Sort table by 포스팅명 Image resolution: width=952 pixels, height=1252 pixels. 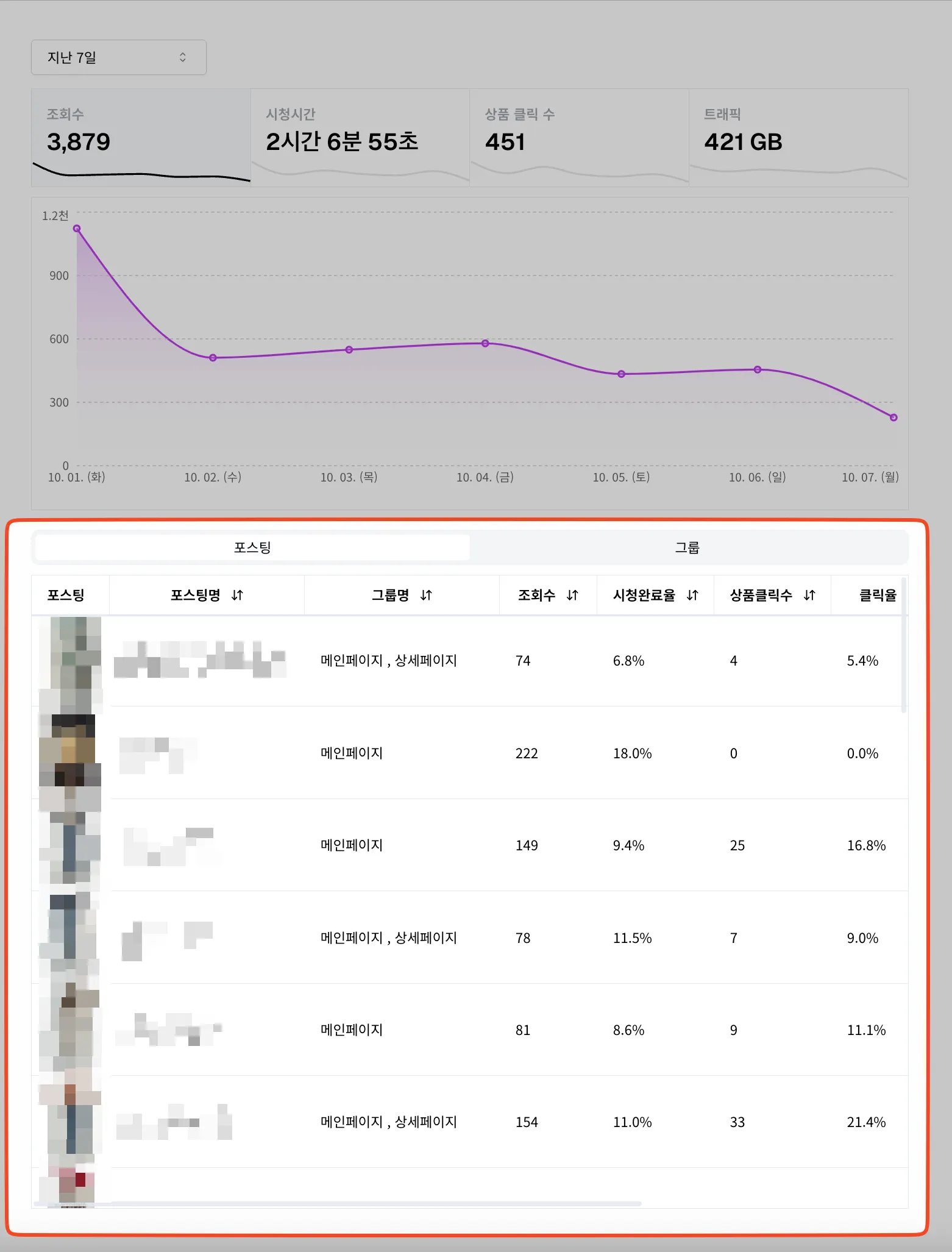click(237, 596)
